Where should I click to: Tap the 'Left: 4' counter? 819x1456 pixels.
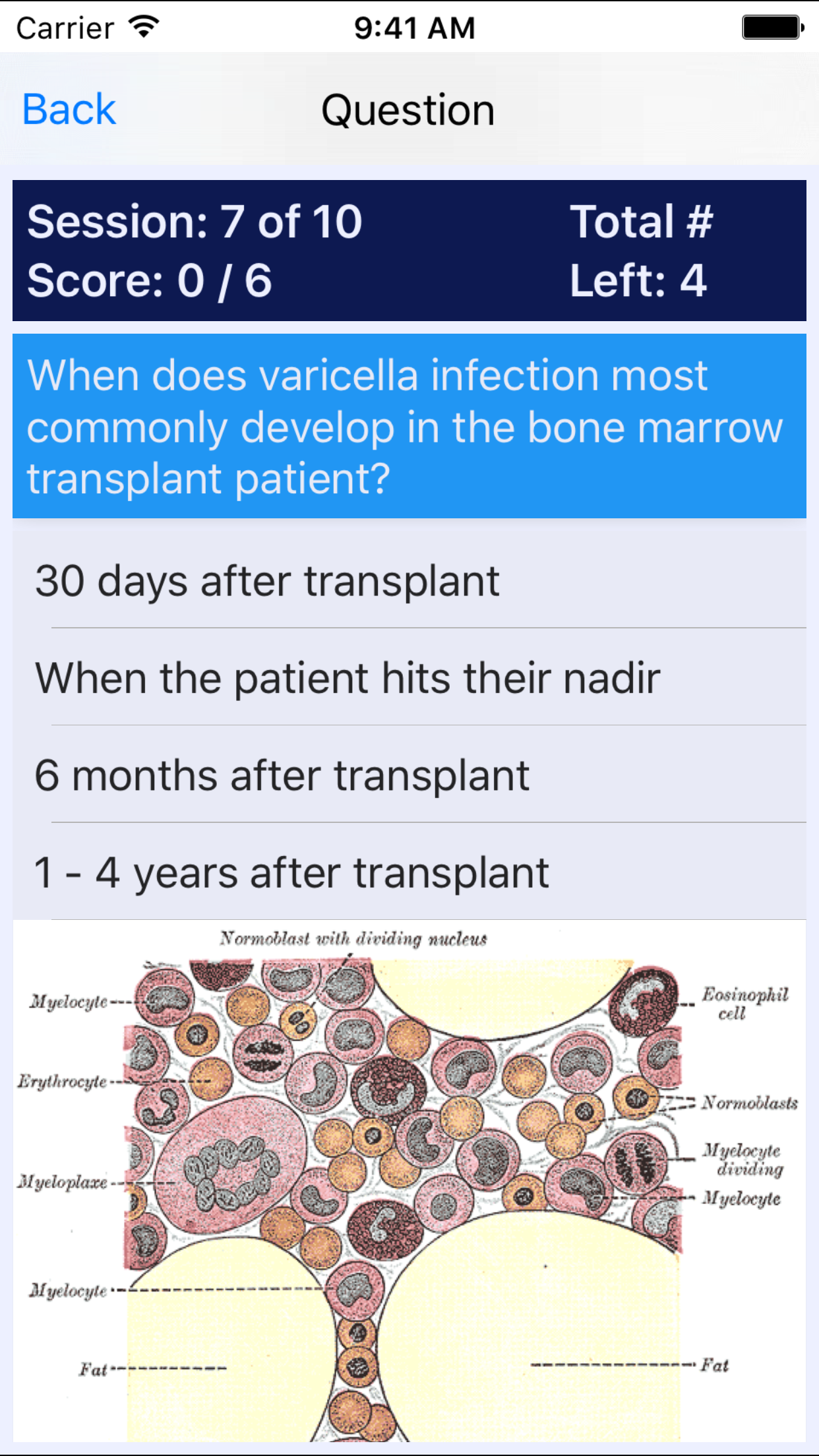640,280
